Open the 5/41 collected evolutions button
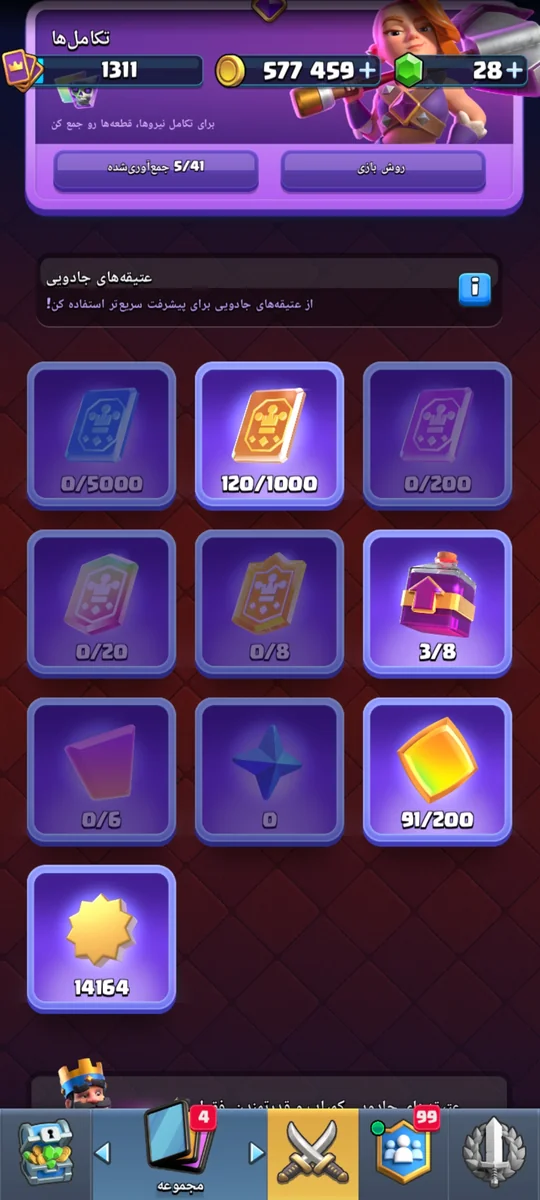Image resolution: width=540 pixels, height=1200 pixels. pyautogui.click(x=156, y=169)
